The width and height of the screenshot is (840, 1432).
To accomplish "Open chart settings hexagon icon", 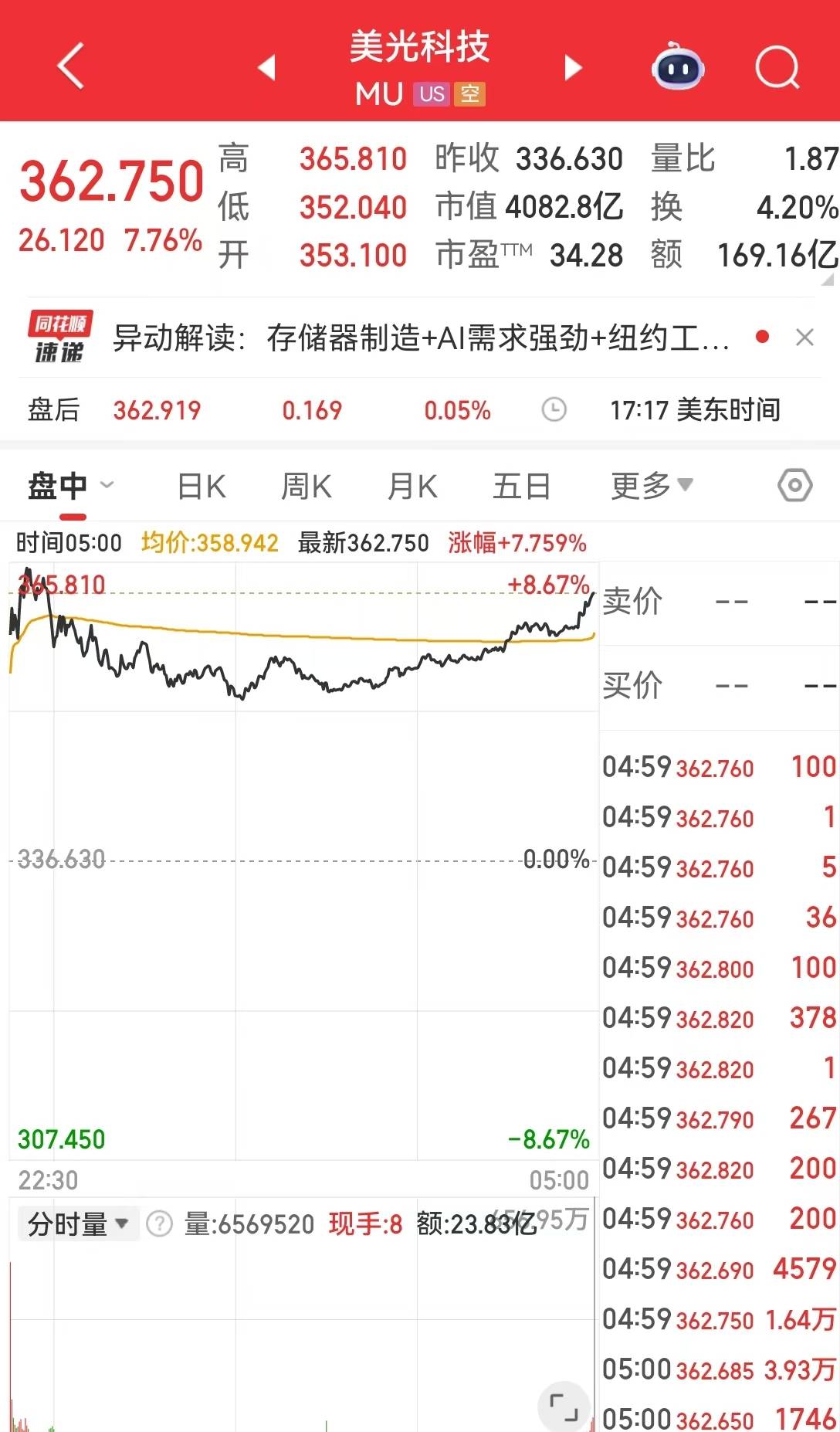I will click(x=794, y=486).
